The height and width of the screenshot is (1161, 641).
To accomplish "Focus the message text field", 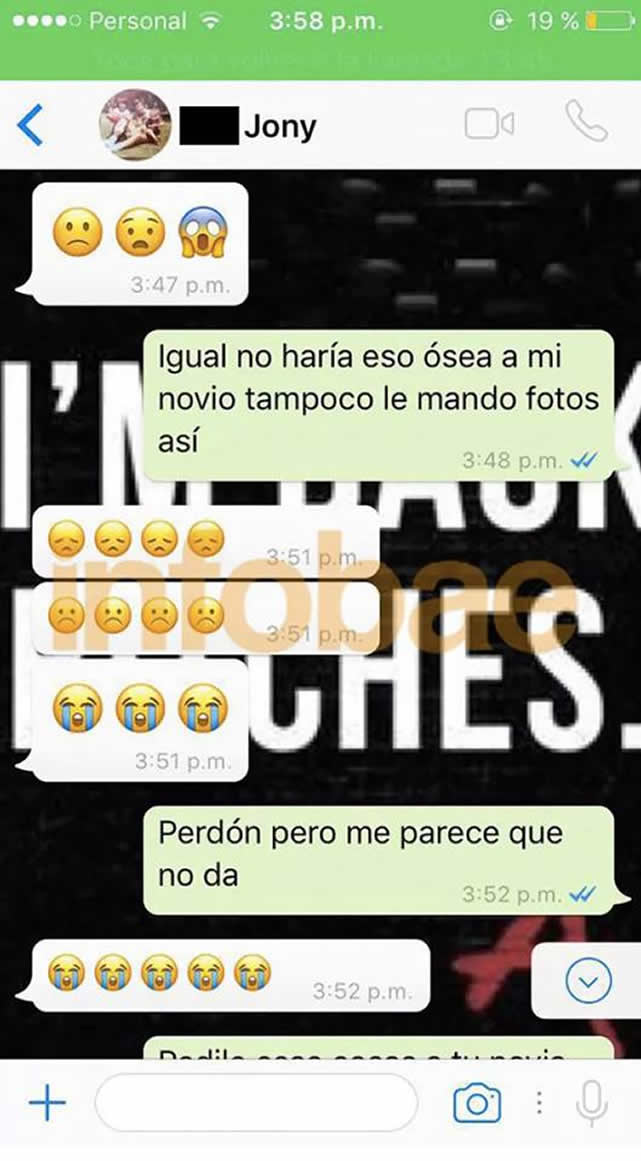I will (x=256, y=1104).
